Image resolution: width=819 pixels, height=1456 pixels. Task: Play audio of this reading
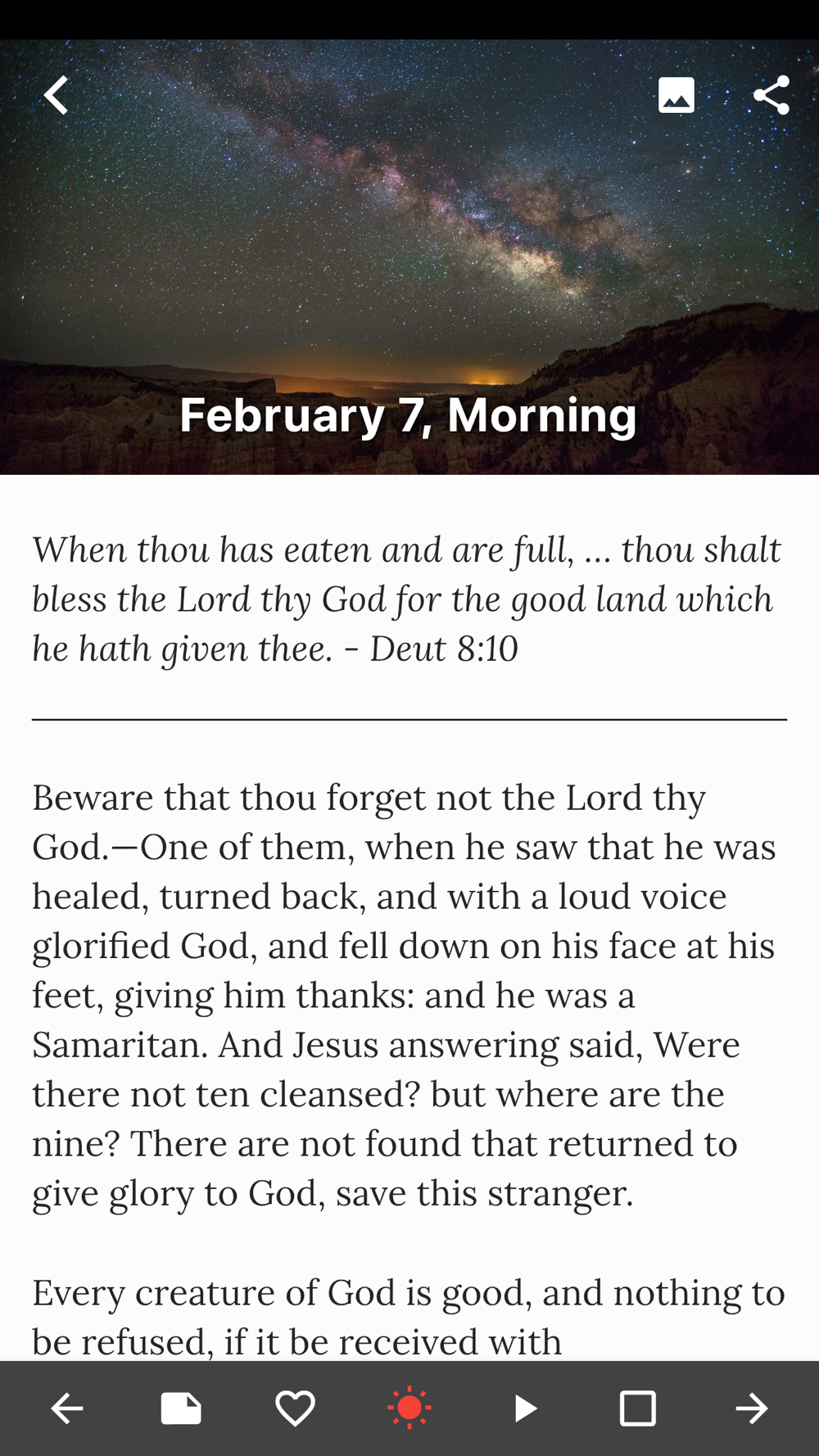pyautogui.click(x=525, y=1409)
